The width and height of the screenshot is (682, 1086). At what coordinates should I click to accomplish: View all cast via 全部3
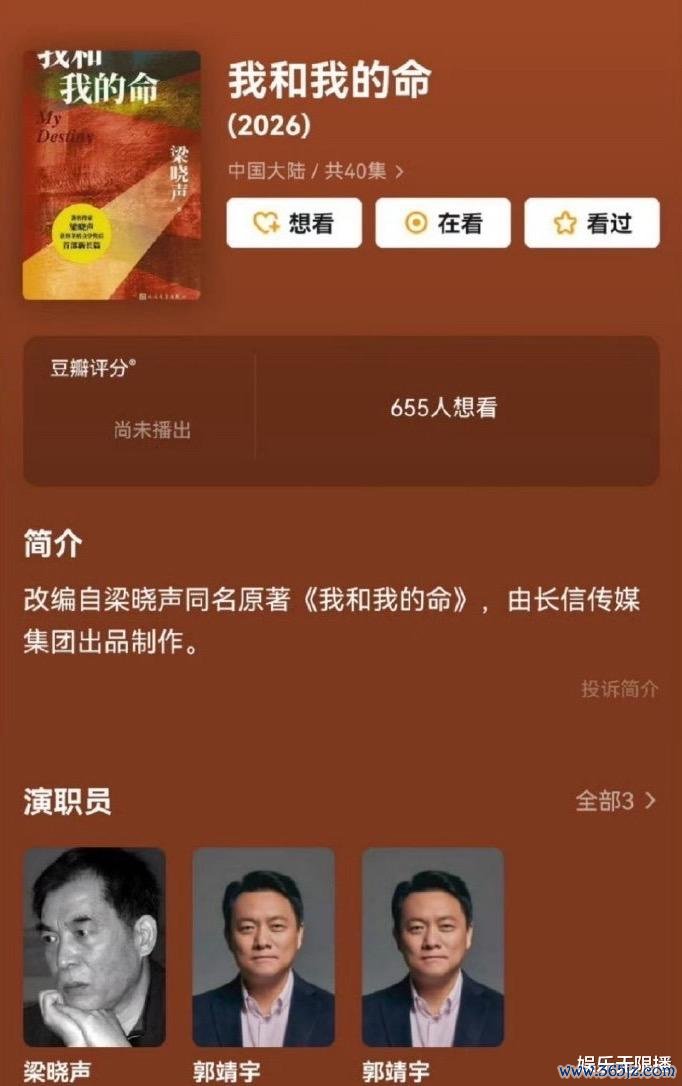616,801
